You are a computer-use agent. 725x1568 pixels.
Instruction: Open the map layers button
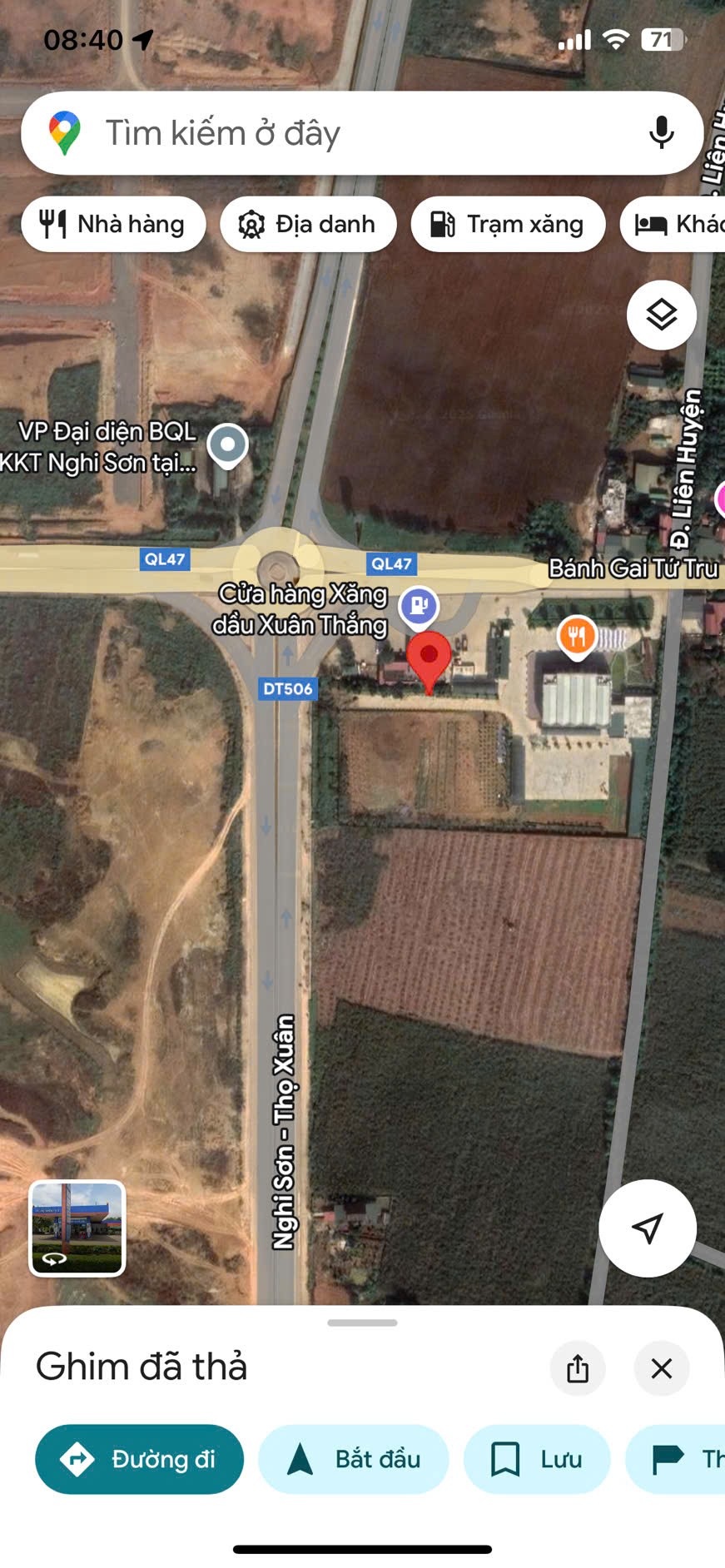pos(661,315)
